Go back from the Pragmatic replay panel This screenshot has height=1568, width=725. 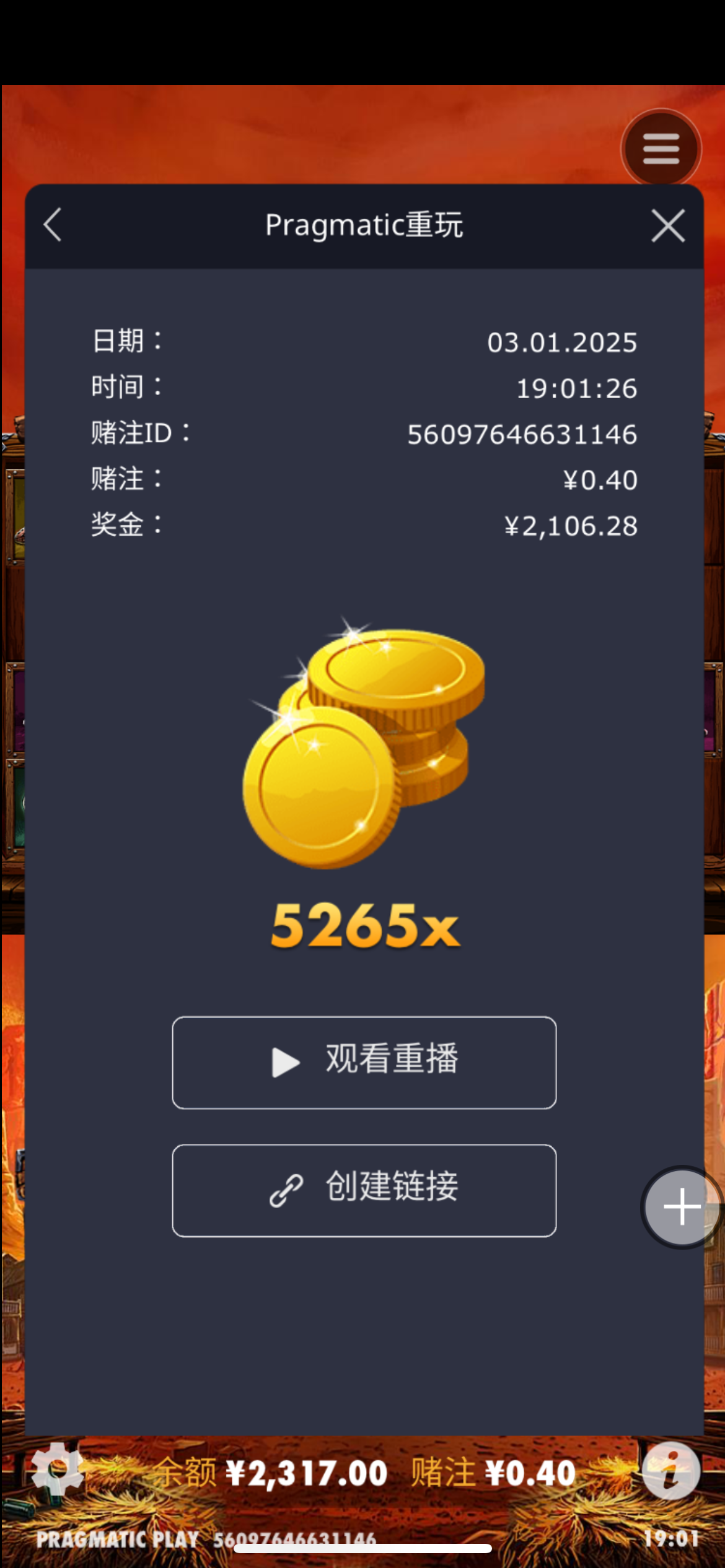(53, 224)
